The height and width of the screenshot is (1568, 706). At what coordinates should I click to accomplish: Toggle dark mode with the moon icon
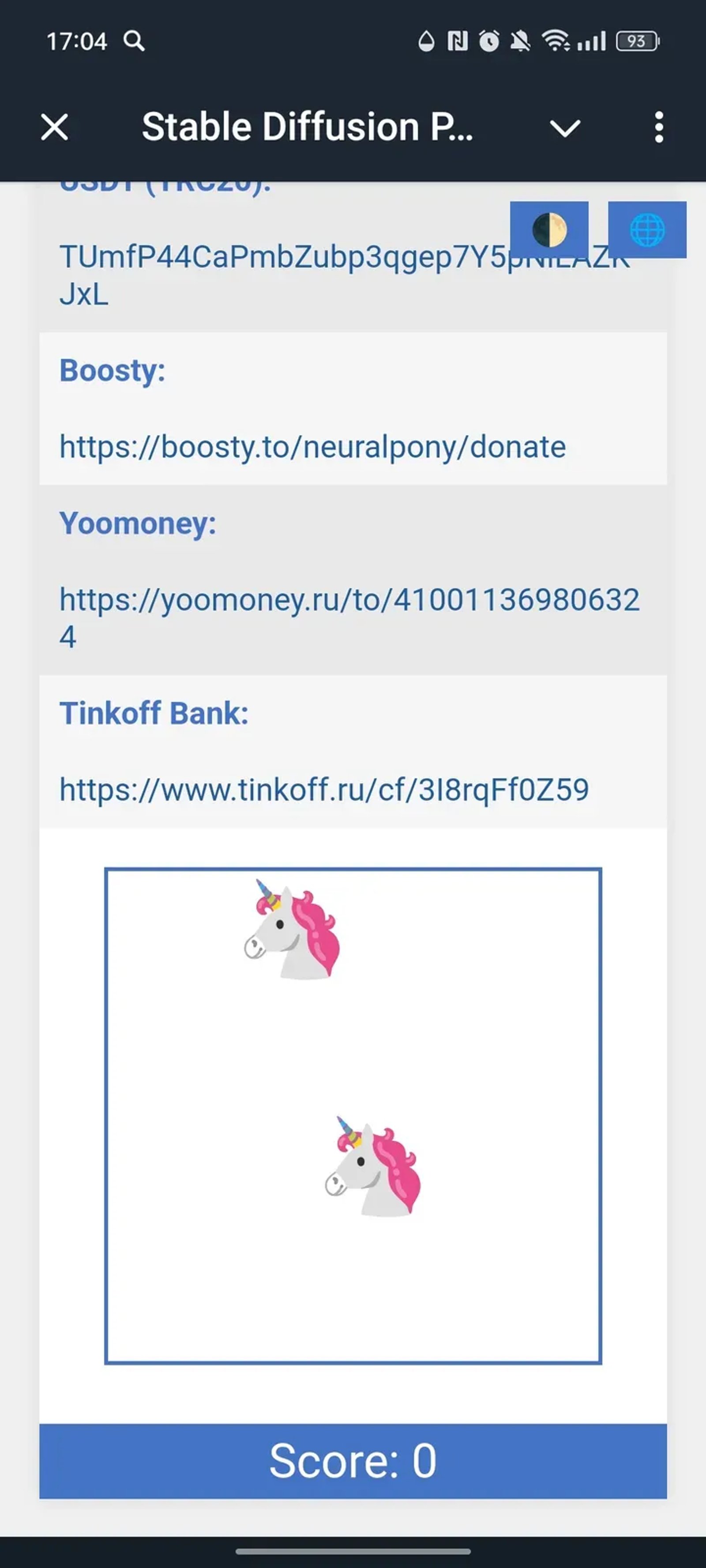tap(549, 230)
